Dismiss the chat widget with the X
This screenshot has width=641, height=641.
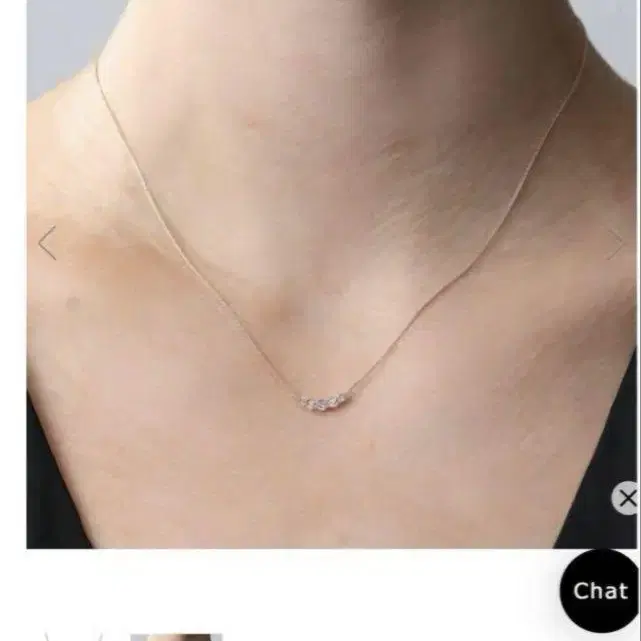(626, 498)
